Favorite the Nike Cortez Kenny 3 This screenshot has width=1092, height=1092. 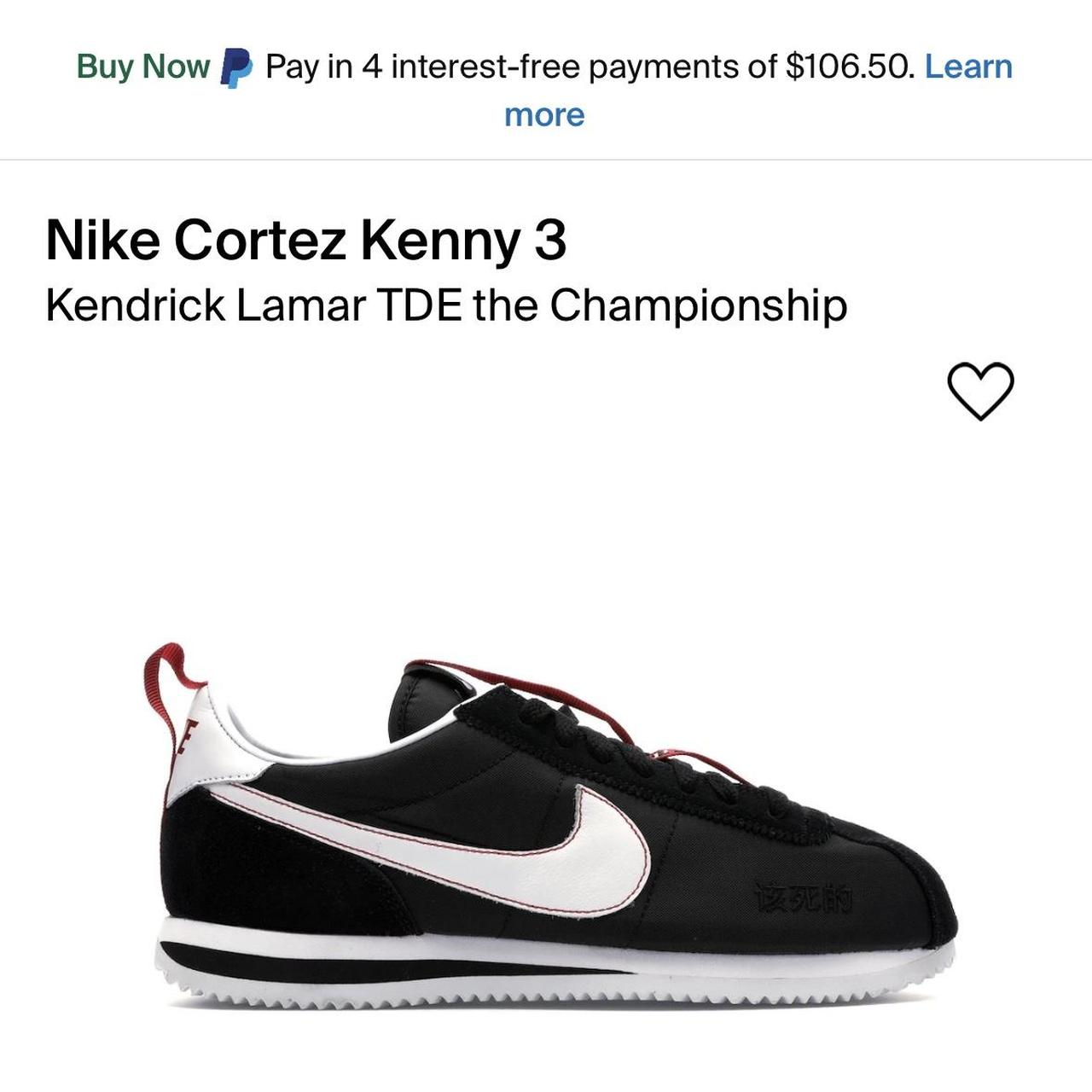click(x=980, y=391)
